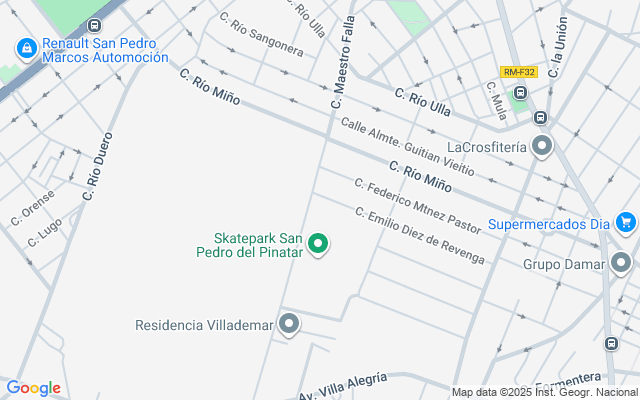Viewport: 640px width, 400px height.
Task: Open the Renault San Pedro Marcos Automoción pin
Action: click(x=24, y=48)
